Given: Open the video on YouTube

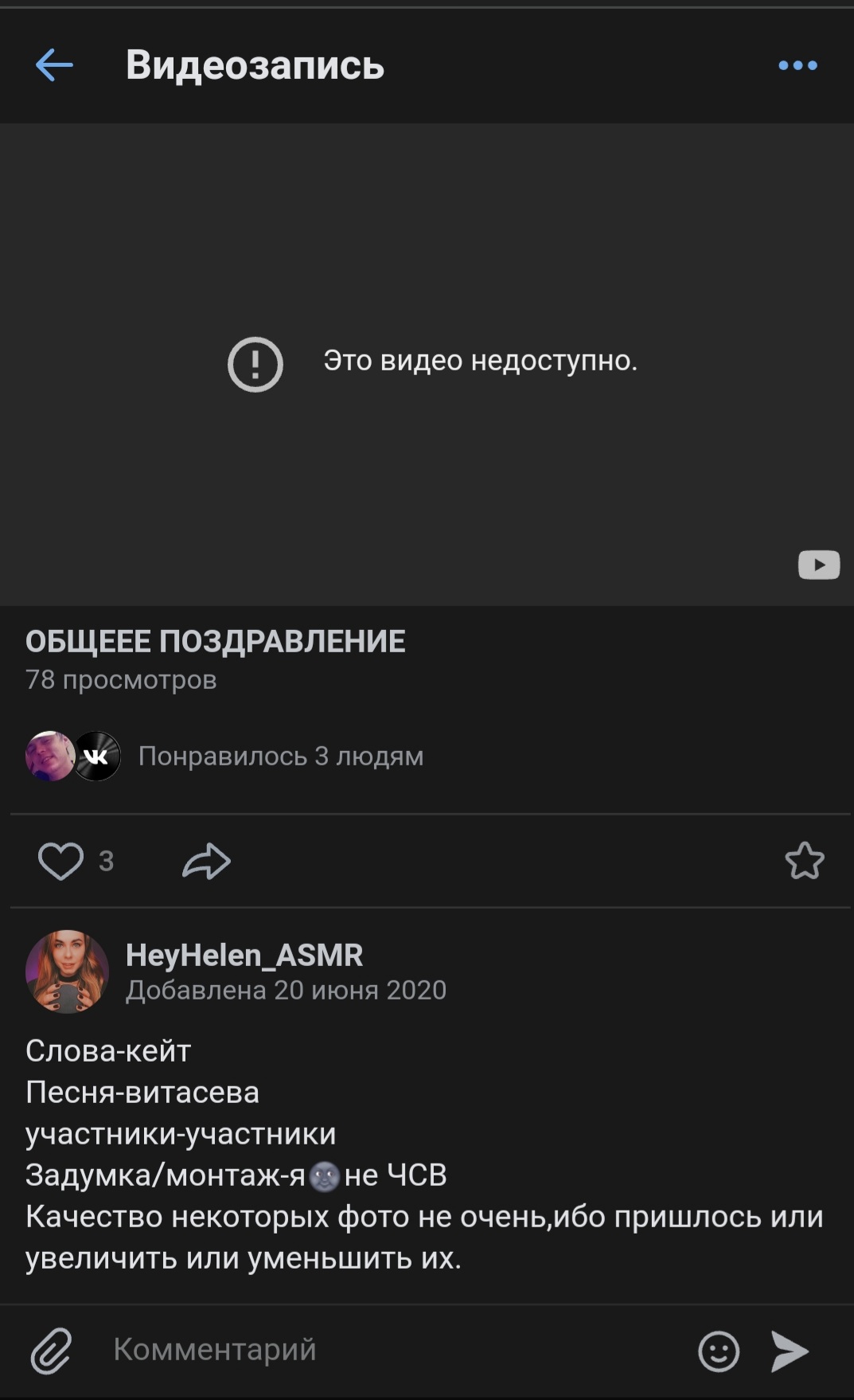Looking at the screenshot, I should coord(818,565).
